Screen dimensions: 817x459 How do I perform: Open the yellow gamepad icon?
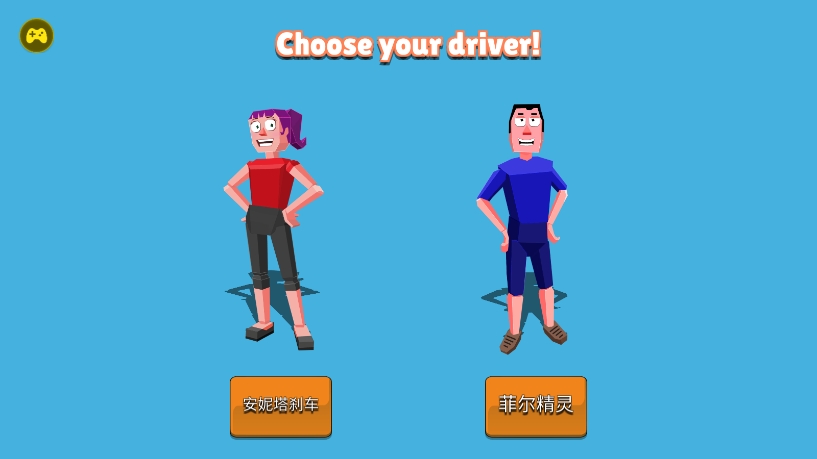click(37, 36)
